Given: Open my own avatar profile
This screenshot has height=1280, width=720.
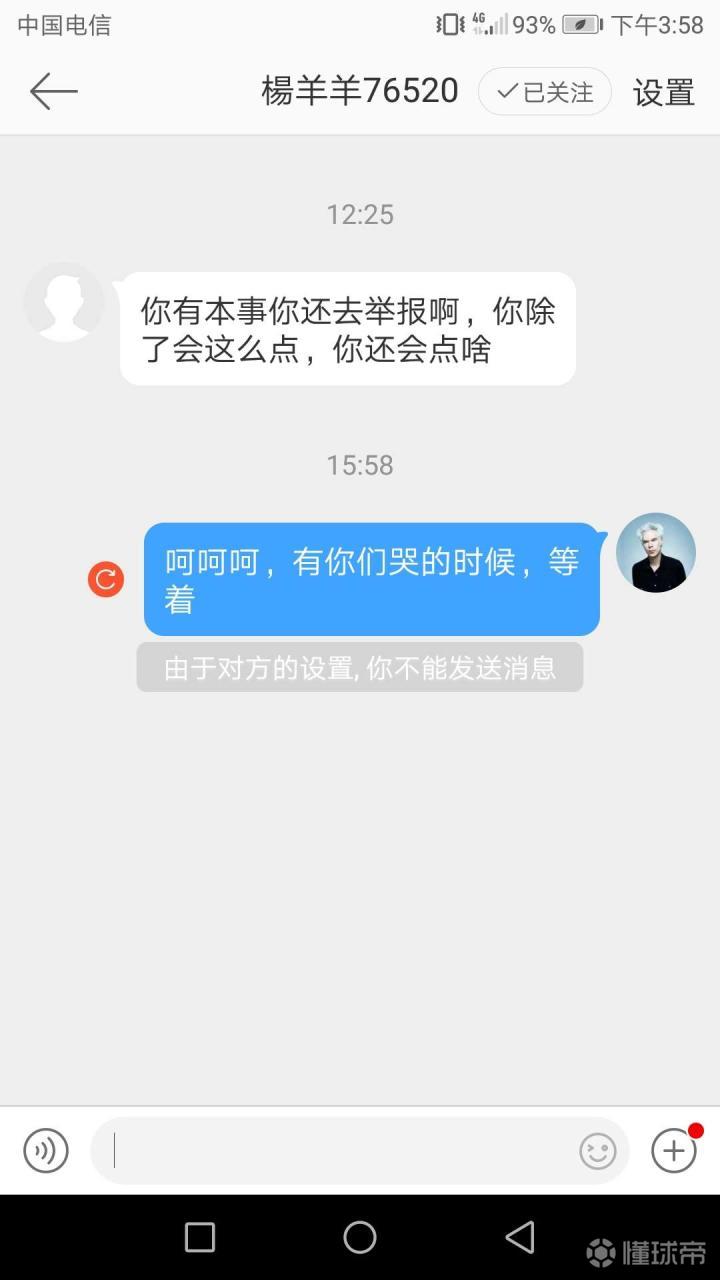Looking at the screenshot, I should point(656,553).
